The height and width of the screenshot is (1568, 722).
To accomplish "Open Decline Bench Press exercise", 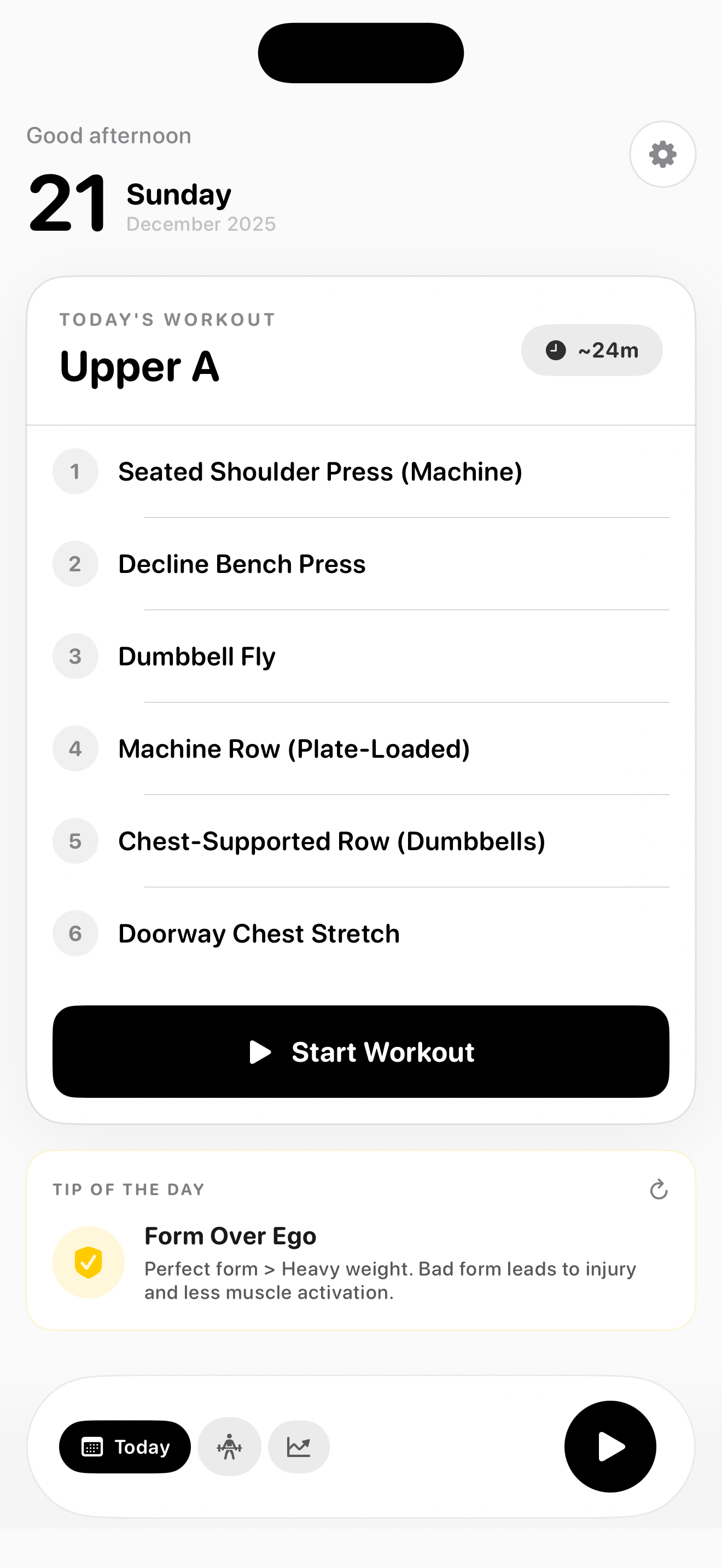I will (x=242, y=564).
